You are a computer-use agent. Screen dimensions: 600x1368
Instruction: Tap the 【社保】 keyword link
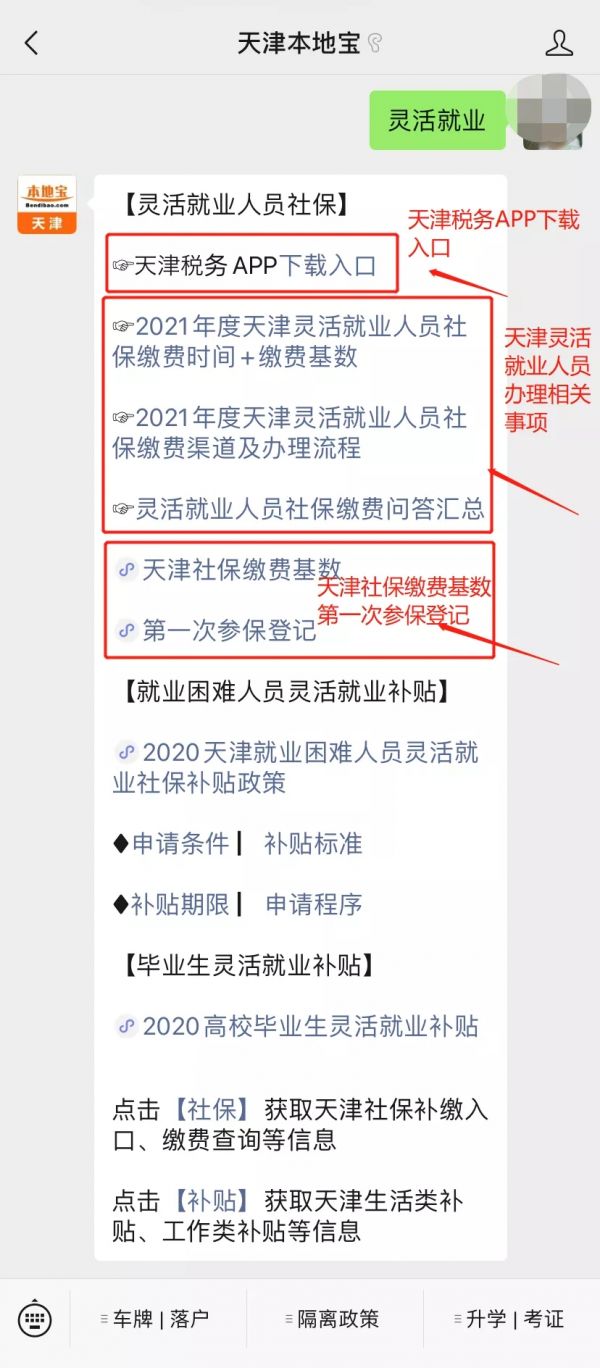click(x=212, y=1109)
